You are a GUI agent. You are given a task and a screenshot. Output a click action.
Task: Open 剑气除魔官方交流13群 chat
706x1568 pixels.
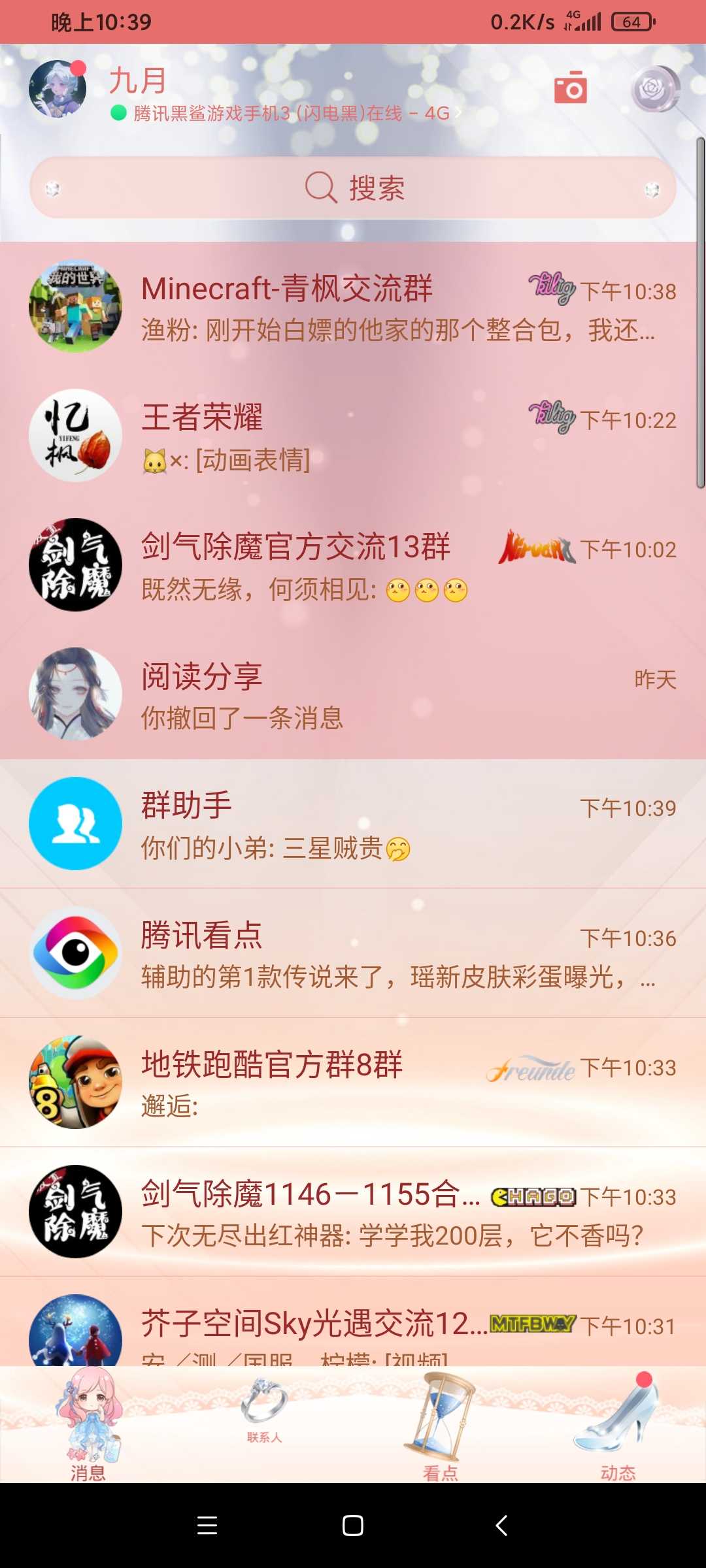(353, 565)
